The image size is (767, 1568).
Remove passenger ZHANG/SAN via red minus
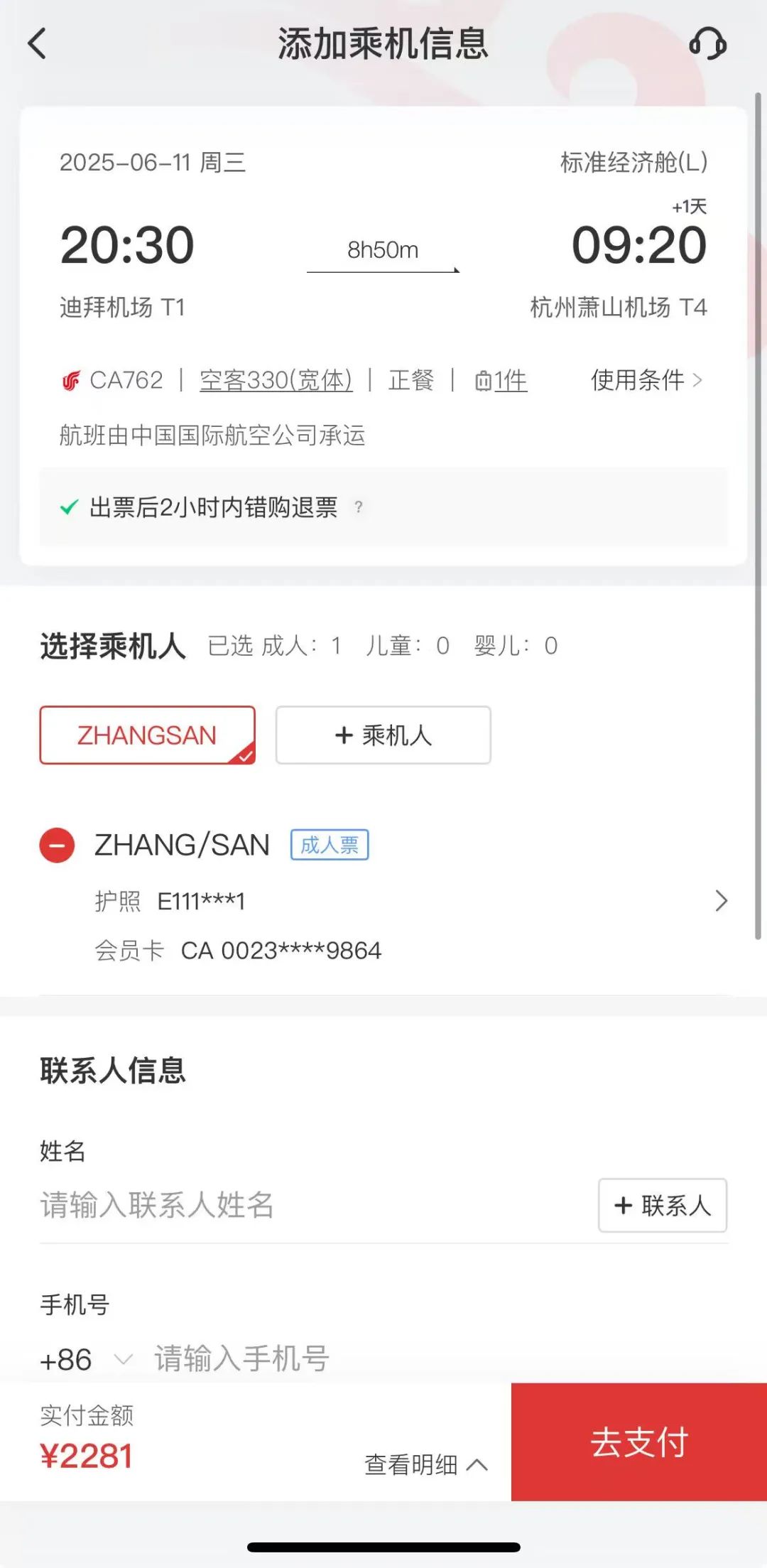pos(57,845)
